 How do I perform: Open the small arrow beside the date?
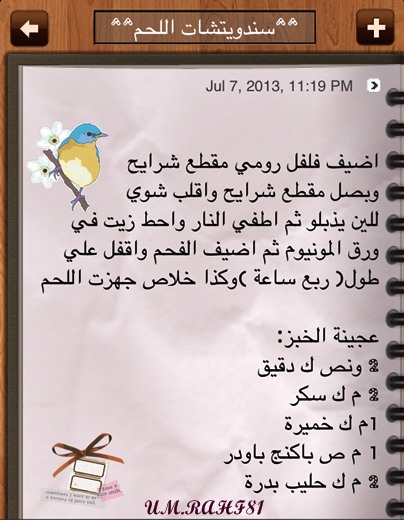tap(373, 86)
